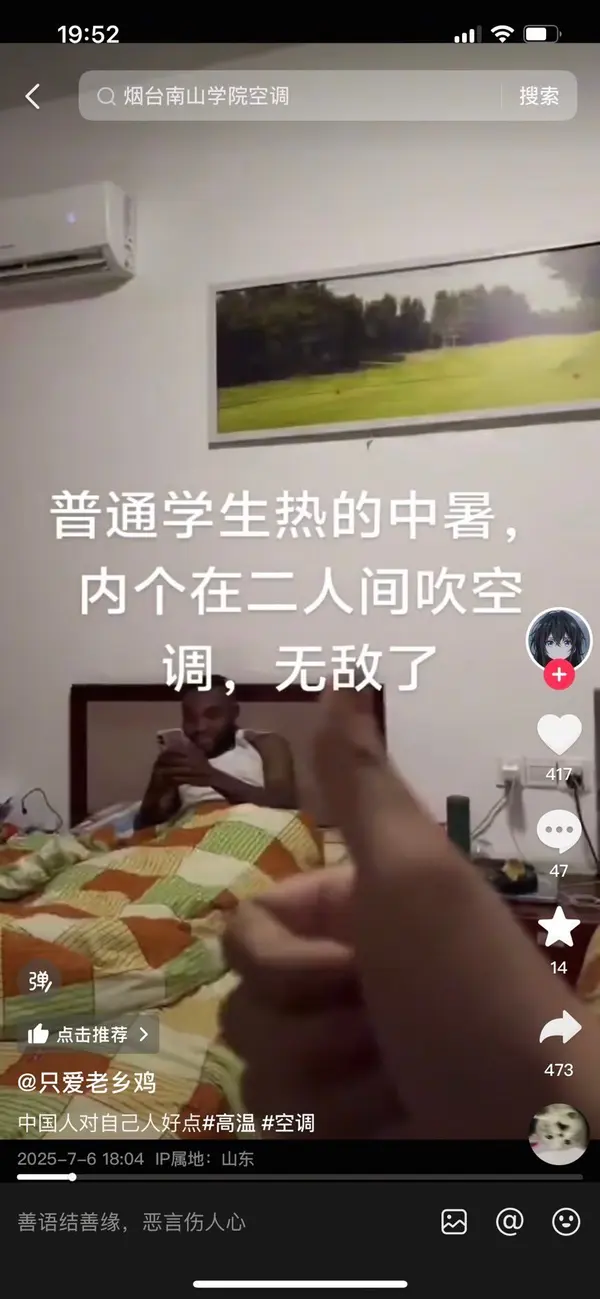Image resolution: width=600 pixels, height=1299 pixels.
Task: Tap the video progress bar
Action: pos(300,1177)
